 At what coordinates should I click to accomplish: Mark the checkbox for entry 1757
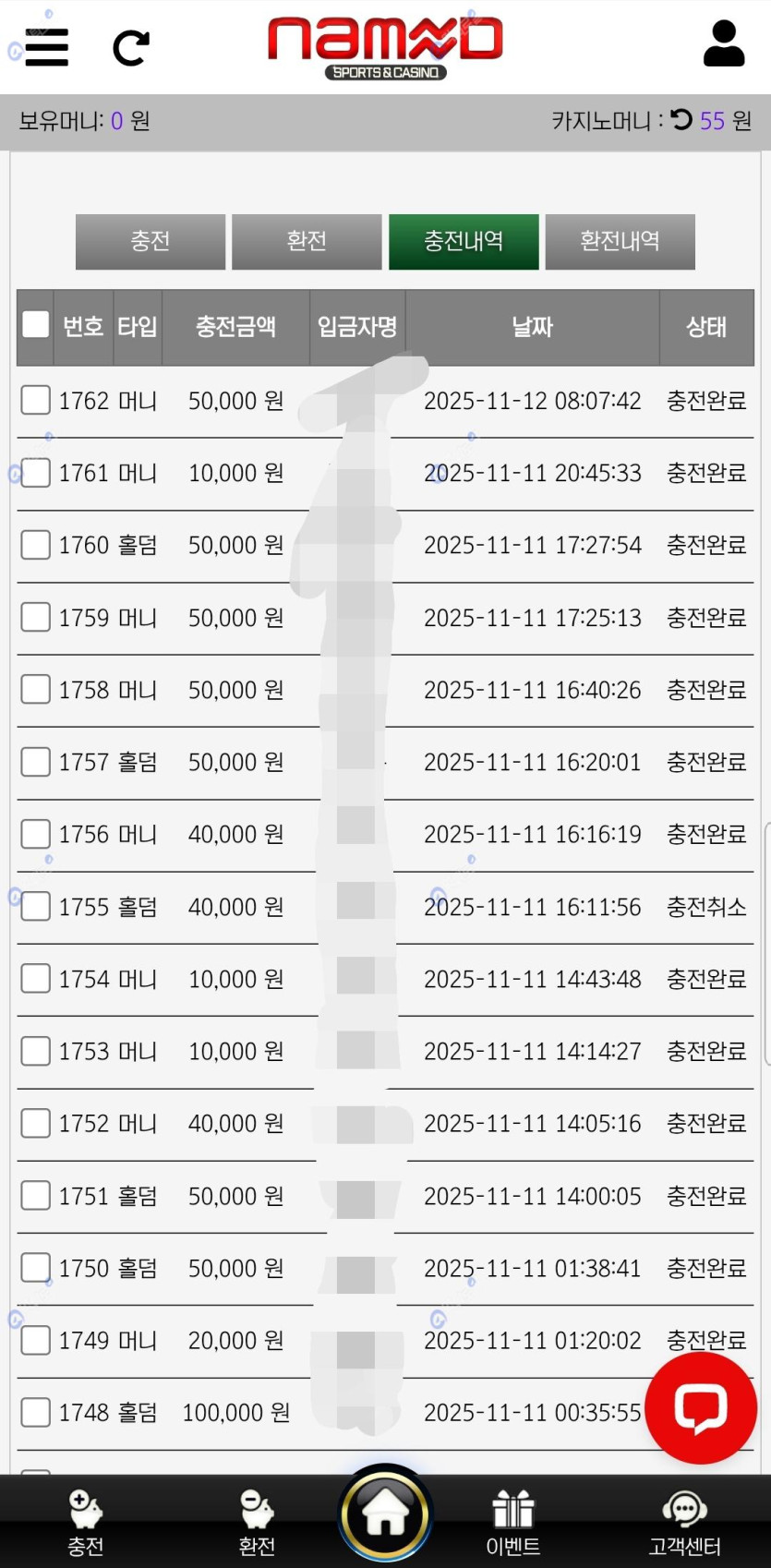coord(35,762)
